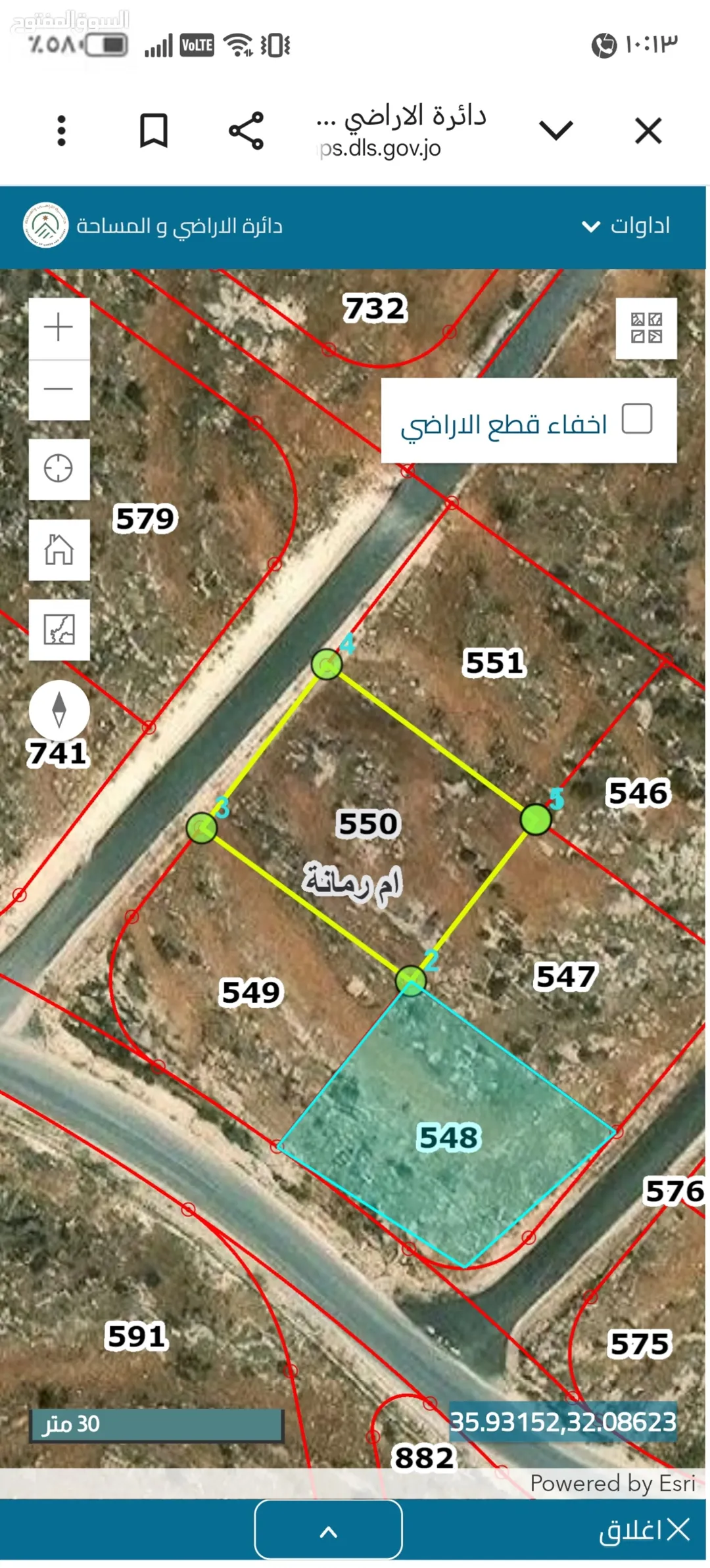The height and width of the screenshot is (1568, 710).
Task: Tap اغلاق to close the panel
Action: tap(644, 1531)
